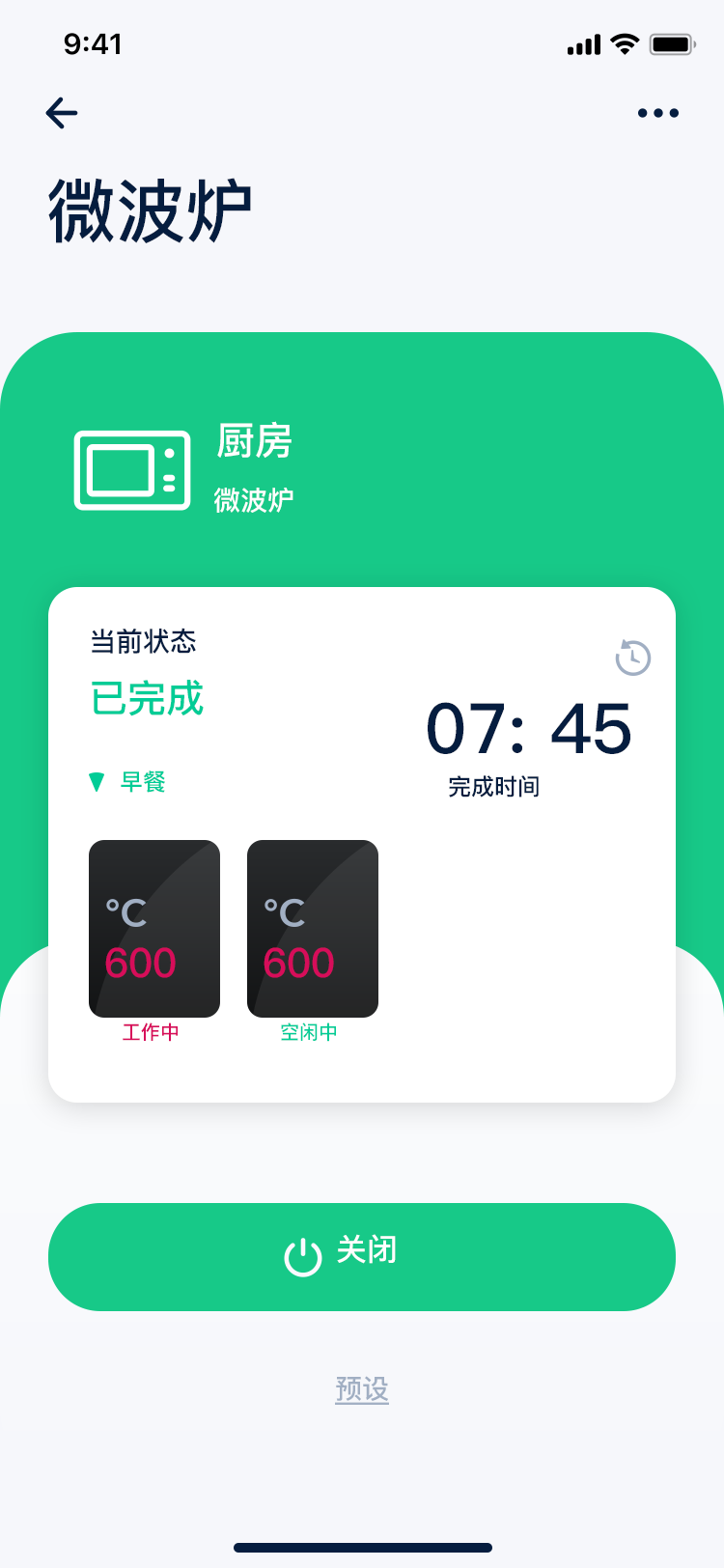Expand the 早餐 mode dropdown
The image size is (724, 1568).
[128, 781]
